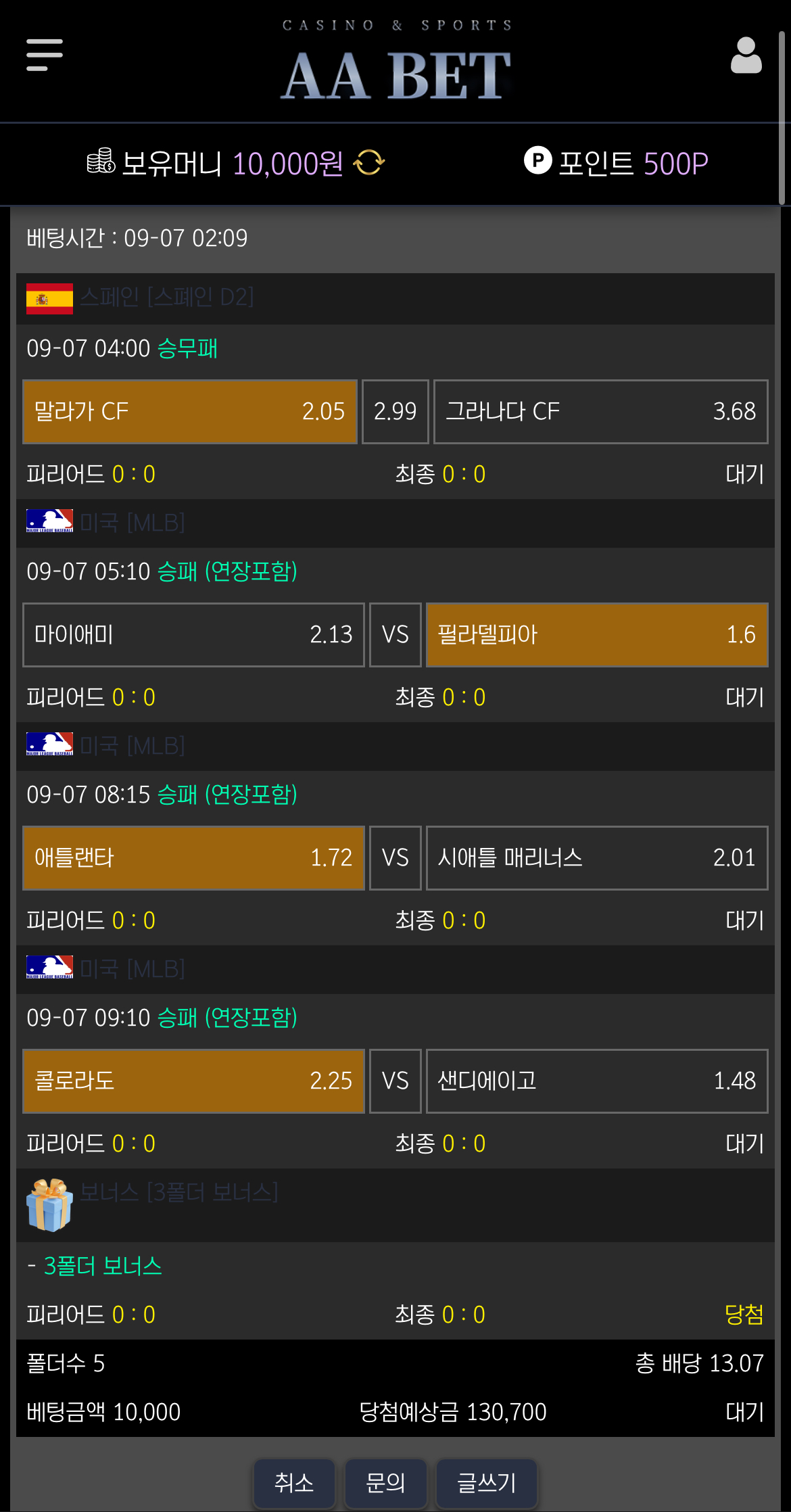The image size is (791, 1512).
Task: Open the user profile icon
Action: [746, 55]
